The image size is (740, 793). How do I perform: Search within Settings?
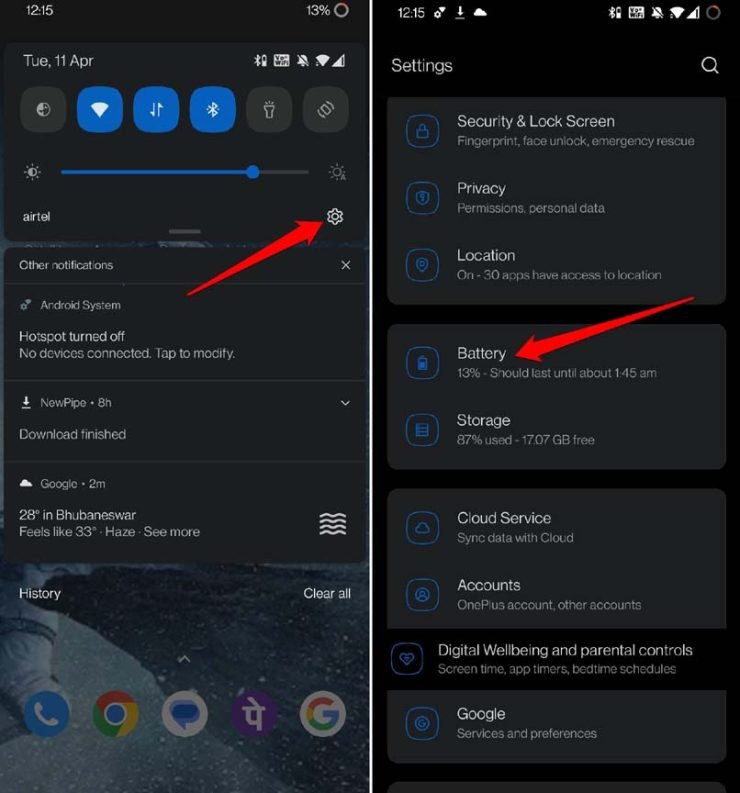(709, 66)
